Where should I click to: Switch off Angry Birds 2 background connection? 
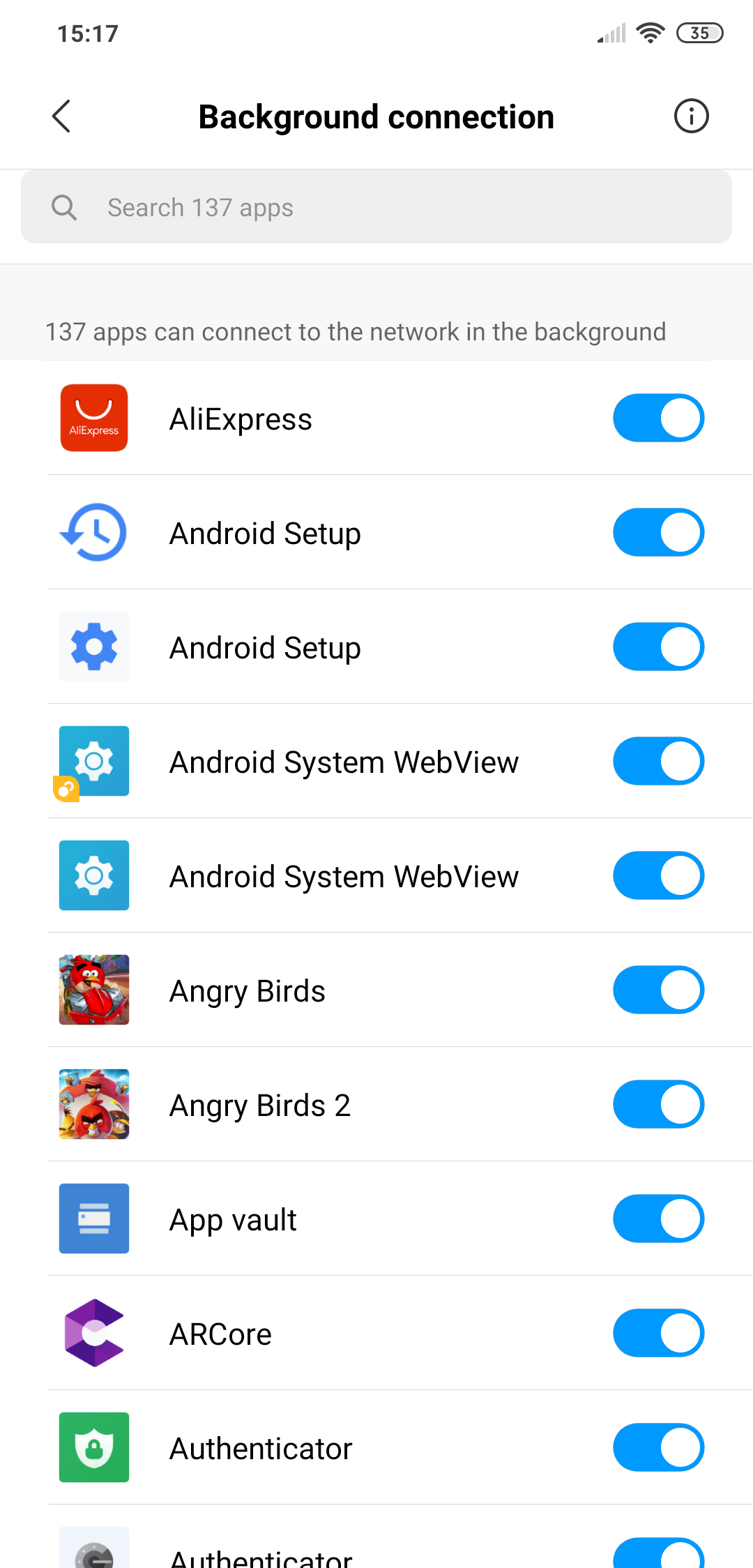coord(658,1105)
